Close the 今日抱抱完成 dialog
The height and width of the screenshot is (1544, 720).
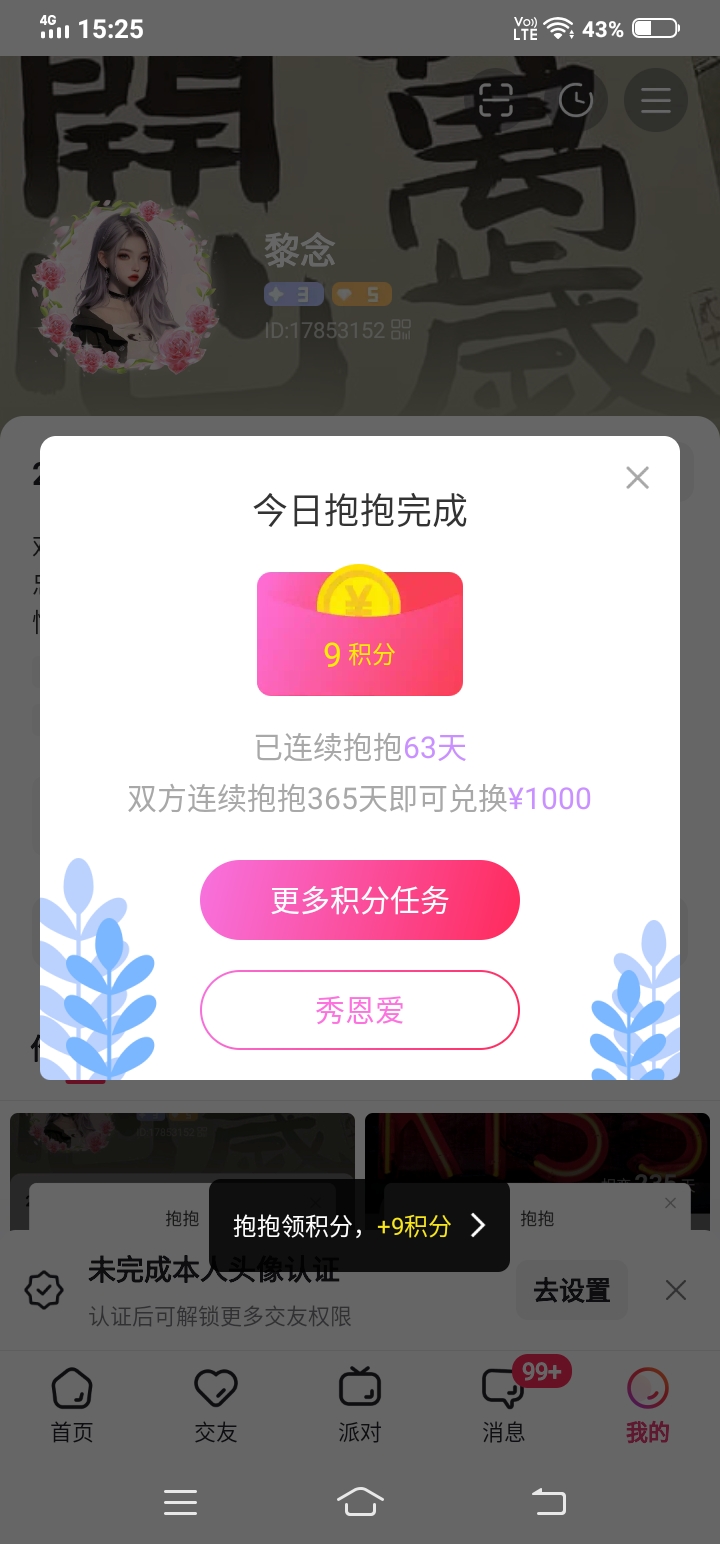click(x=637, y=478)
